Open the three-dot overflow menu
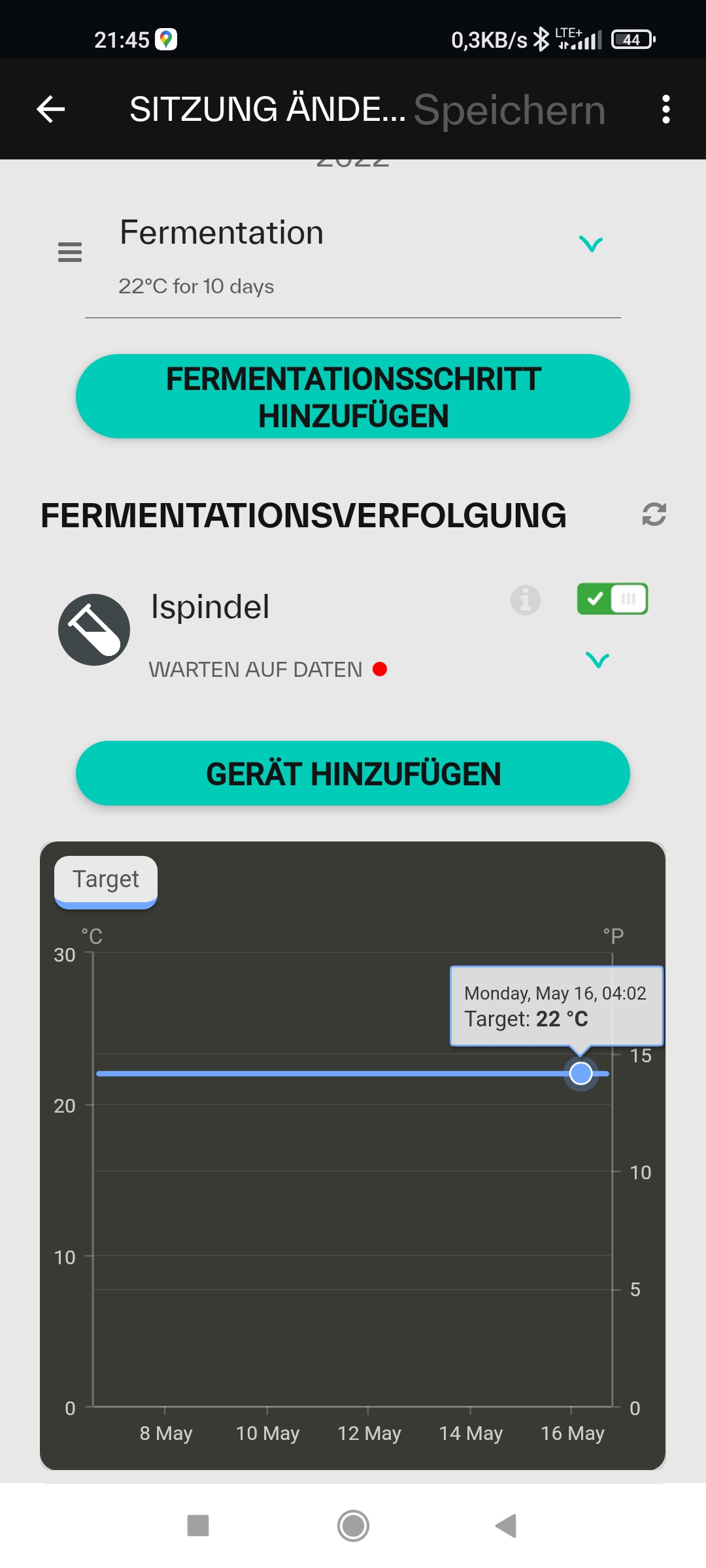This screenshot has width=706, height=1568. pos(665,109)
